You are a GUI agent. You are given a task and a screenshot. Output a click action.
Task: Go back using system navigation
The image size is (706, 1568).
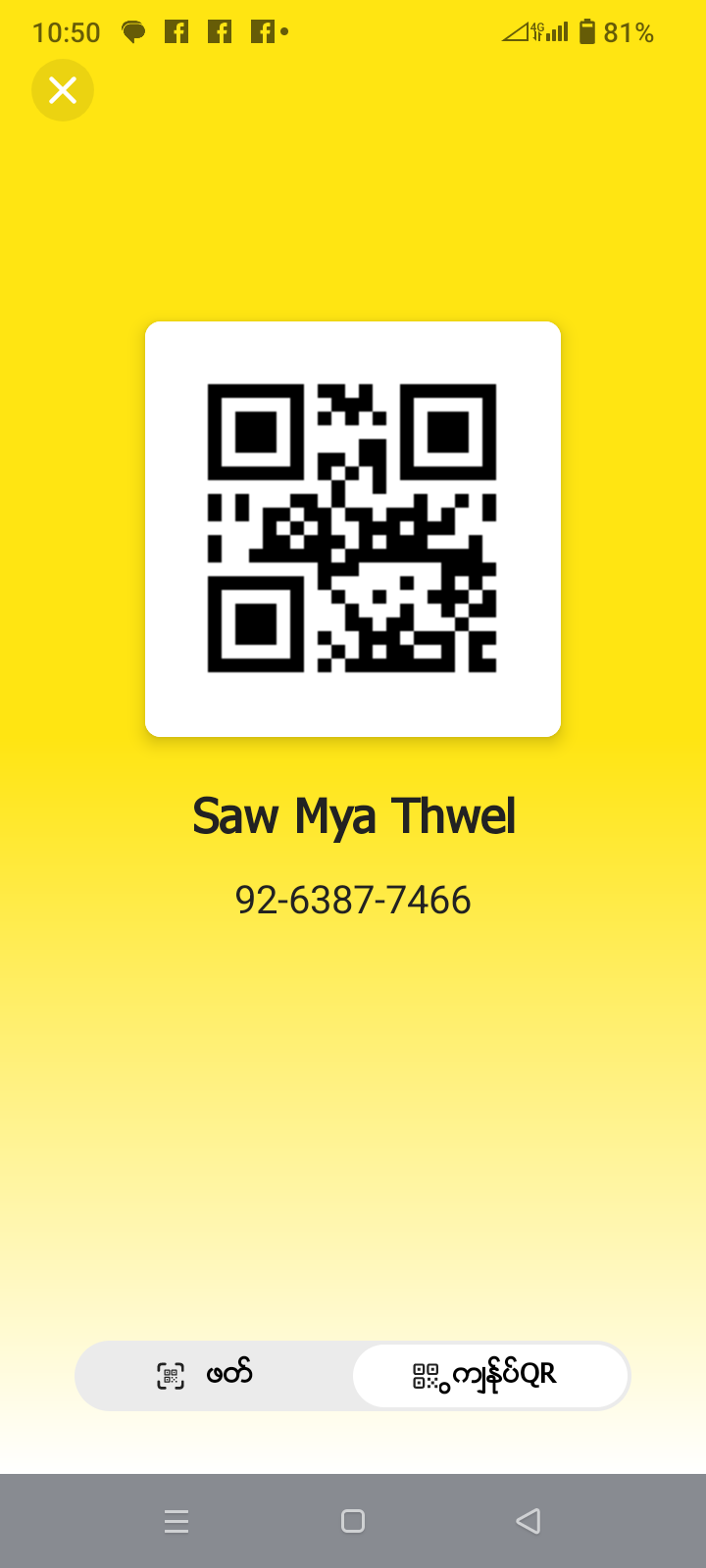[x=528, y=1521]
